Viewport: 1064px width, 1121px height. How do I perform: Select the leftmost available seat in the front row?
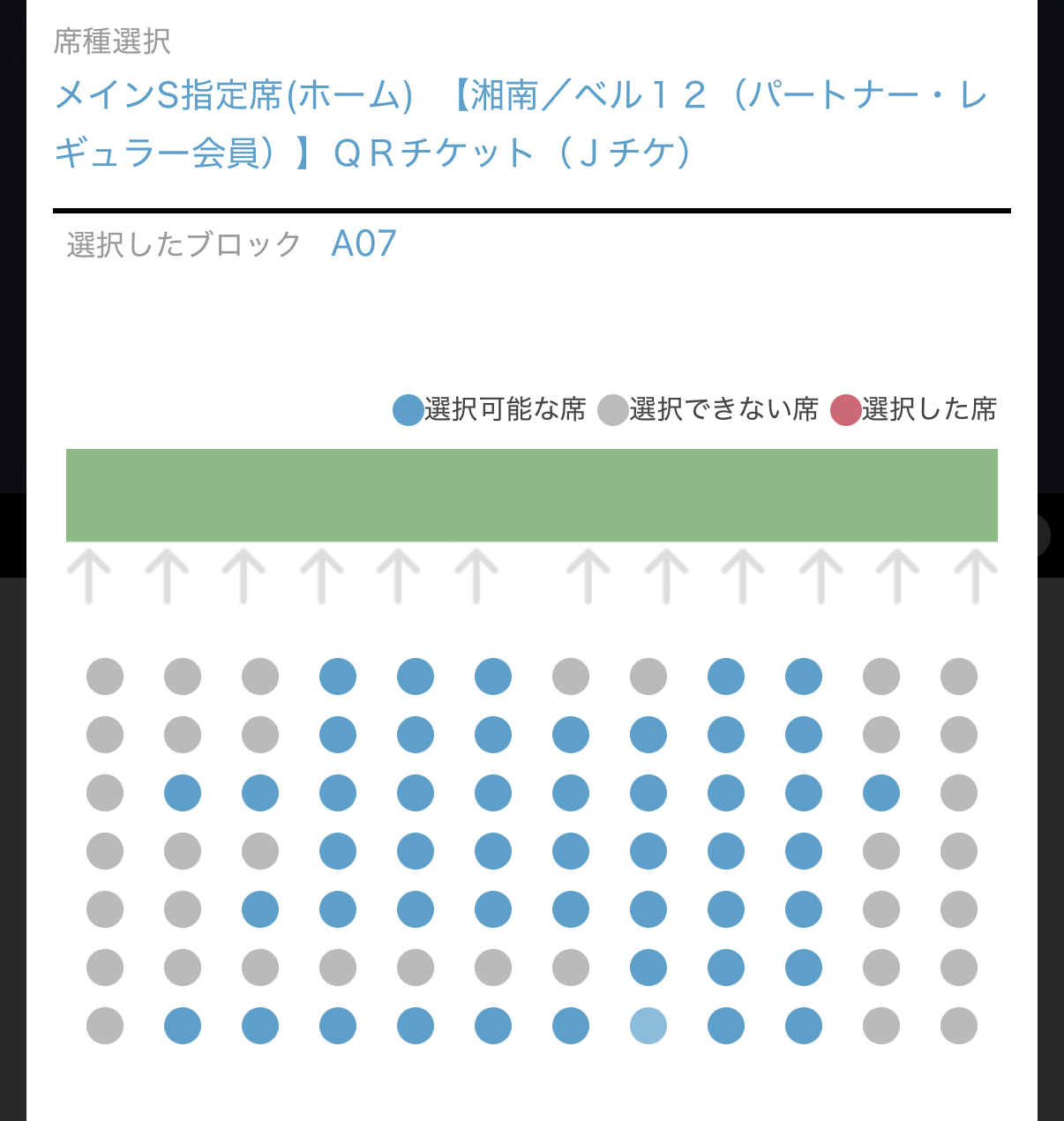tap(338, 676)
